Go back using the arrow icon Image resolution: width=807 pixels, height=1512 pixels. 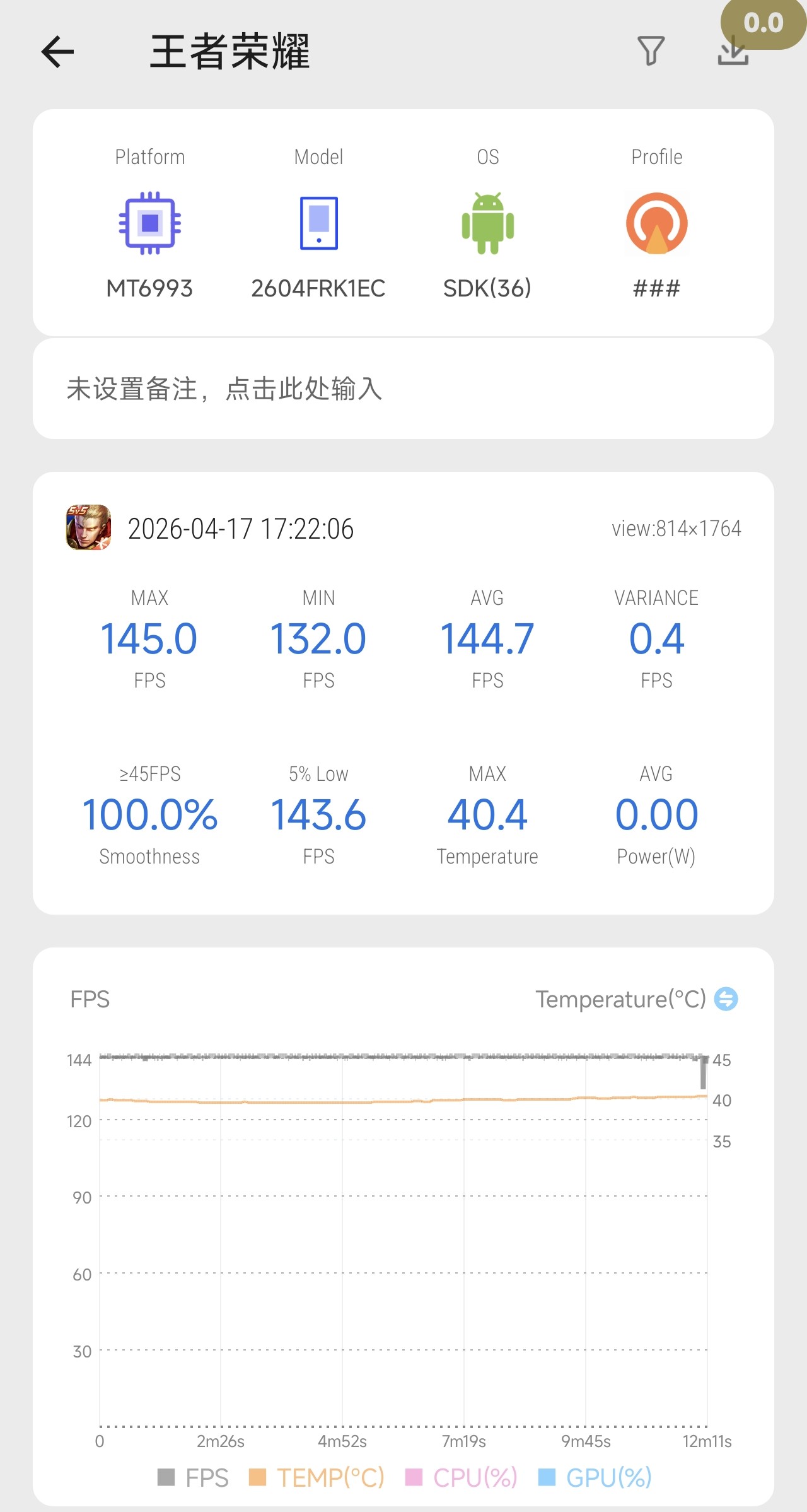click(58, 52)
